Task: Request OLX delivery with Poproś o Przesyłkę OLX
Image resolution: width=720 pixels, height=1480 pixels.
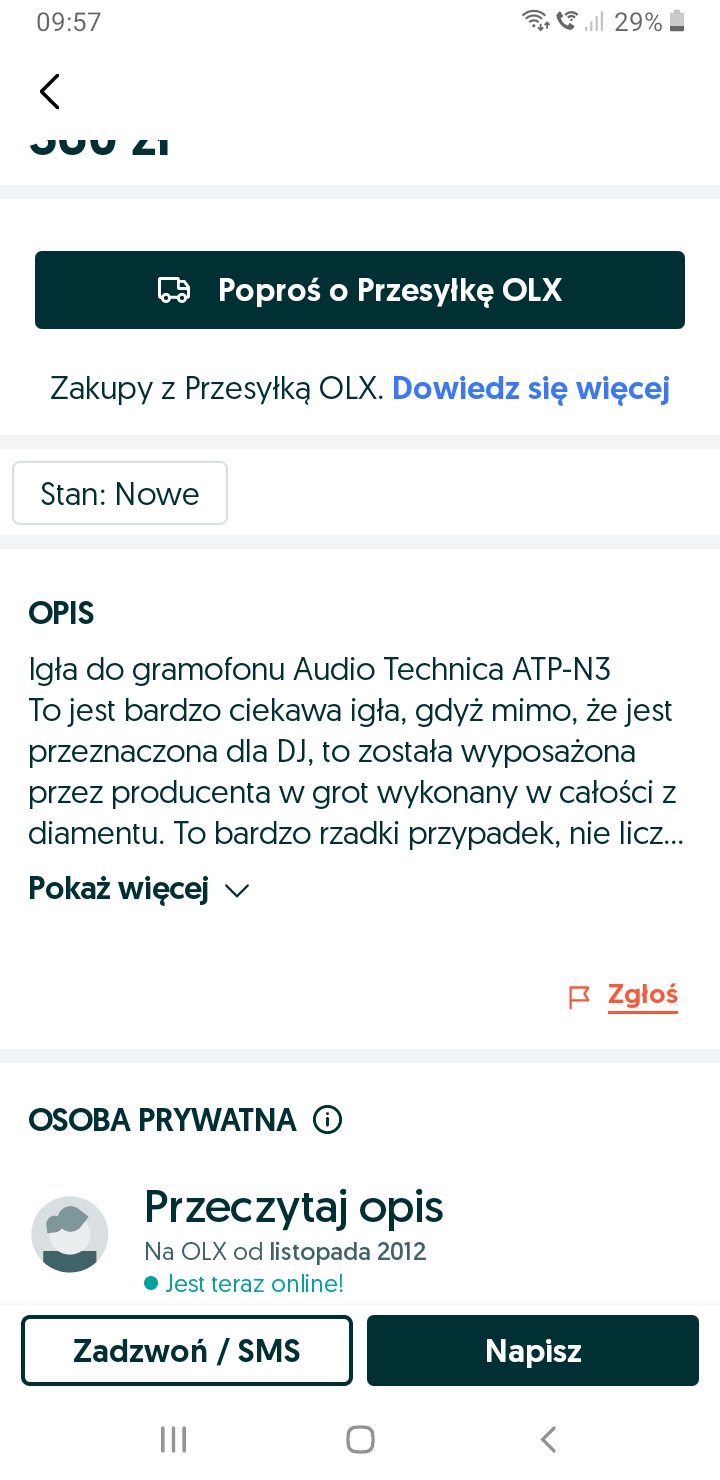Action: pyautogui.click(x=360, y=290)
